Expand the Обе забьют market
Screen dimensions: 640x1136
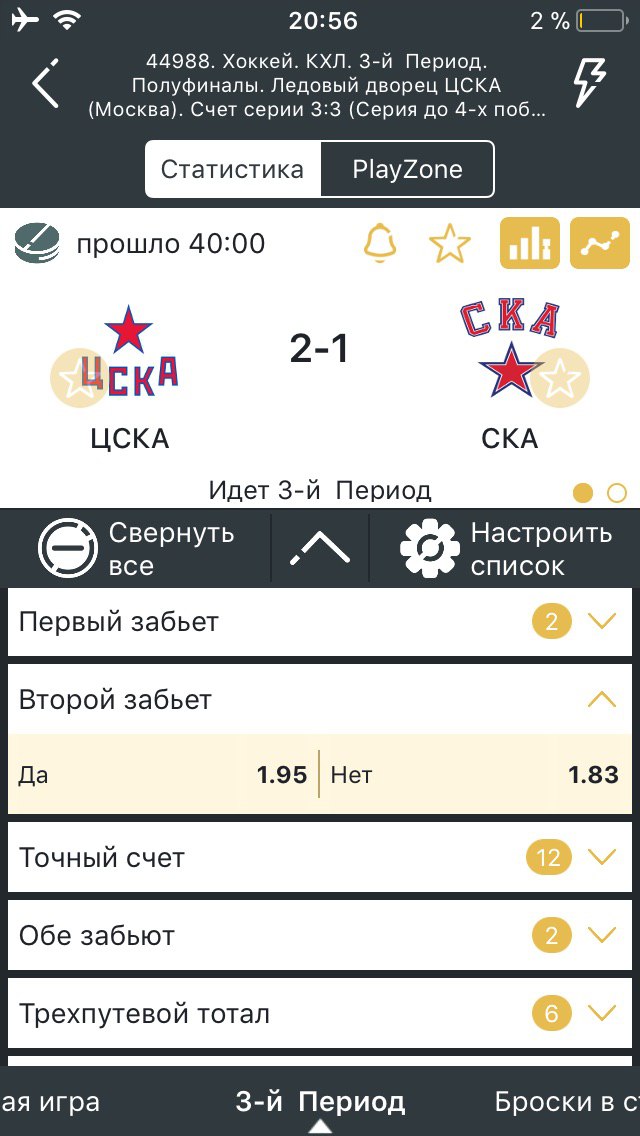click(x=320, y=936)
